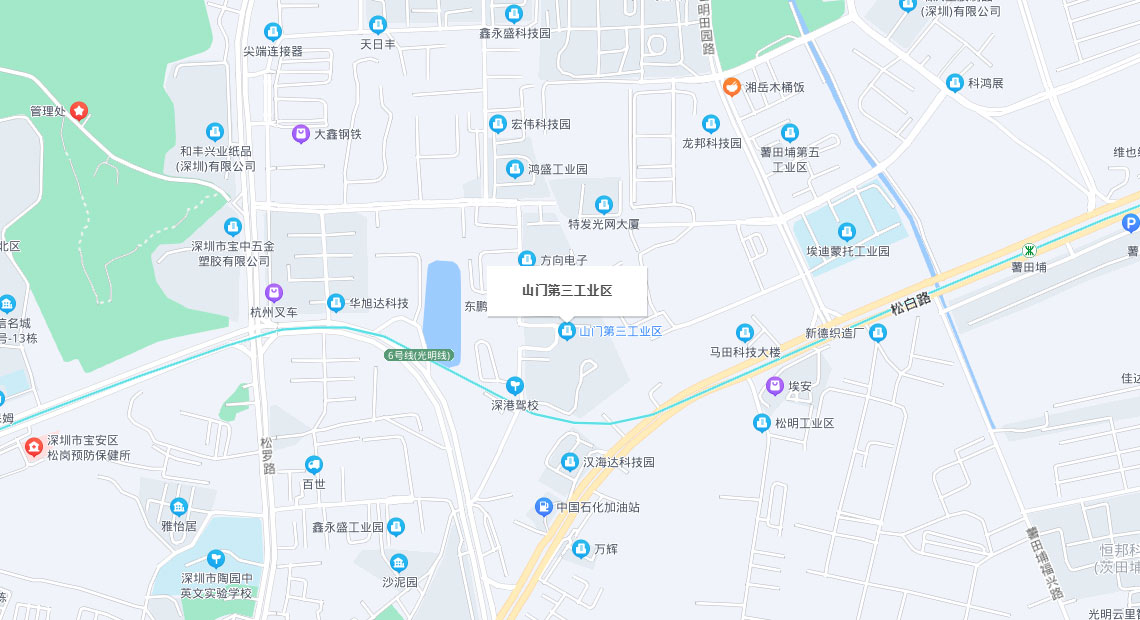Viewport: 1140px width, 620px height.
Task: Open the 特发光网大厦 marker
Action: (x=603, y=205)
